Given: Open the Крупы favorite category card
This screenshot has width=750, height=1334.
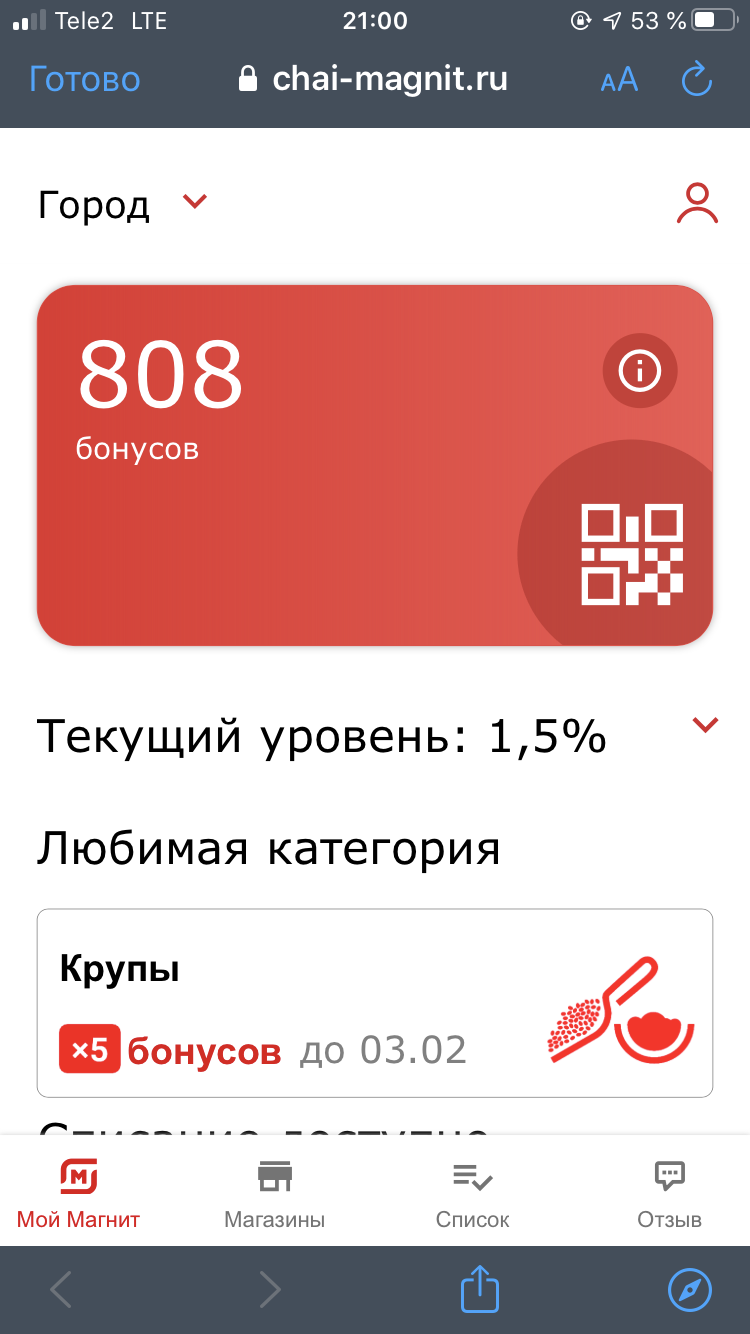Looking at the screenshot, I should tap(375, 1003).
